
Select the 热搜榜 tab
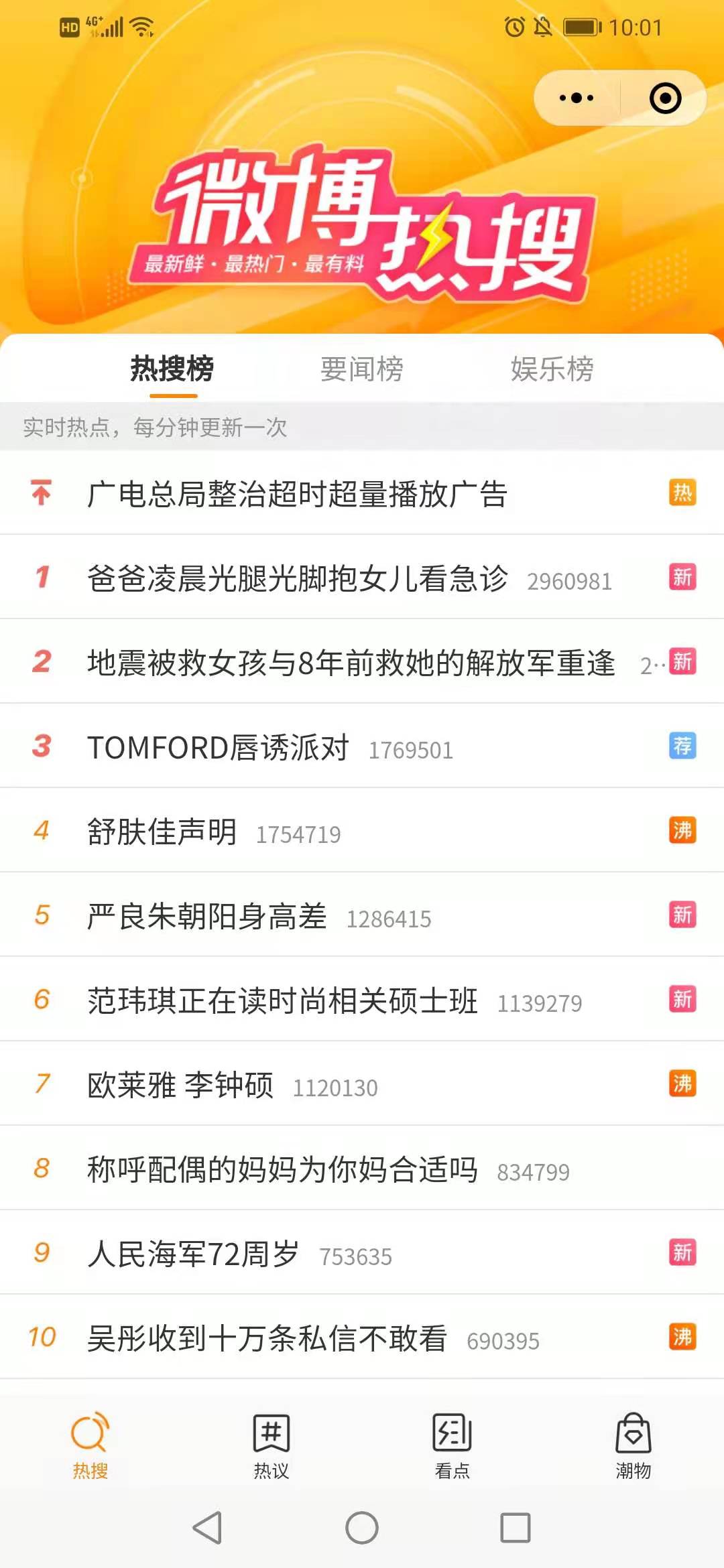(171, 369)
